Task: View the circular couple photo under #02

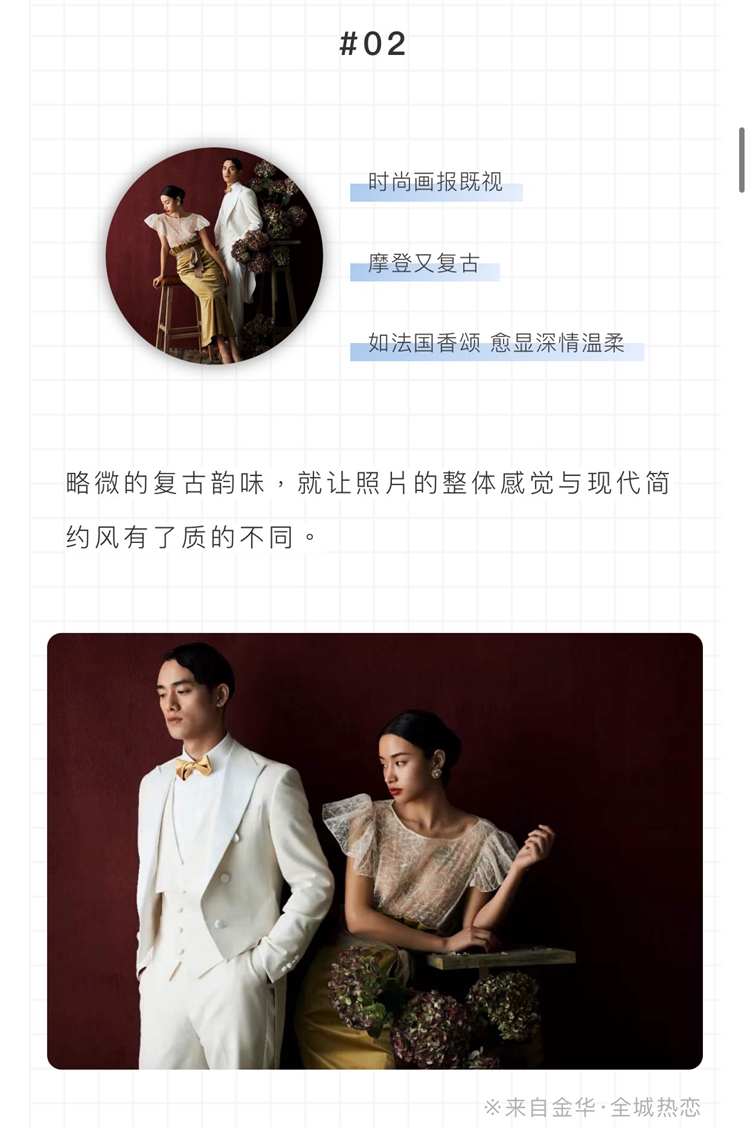Action: coord(214,256)
